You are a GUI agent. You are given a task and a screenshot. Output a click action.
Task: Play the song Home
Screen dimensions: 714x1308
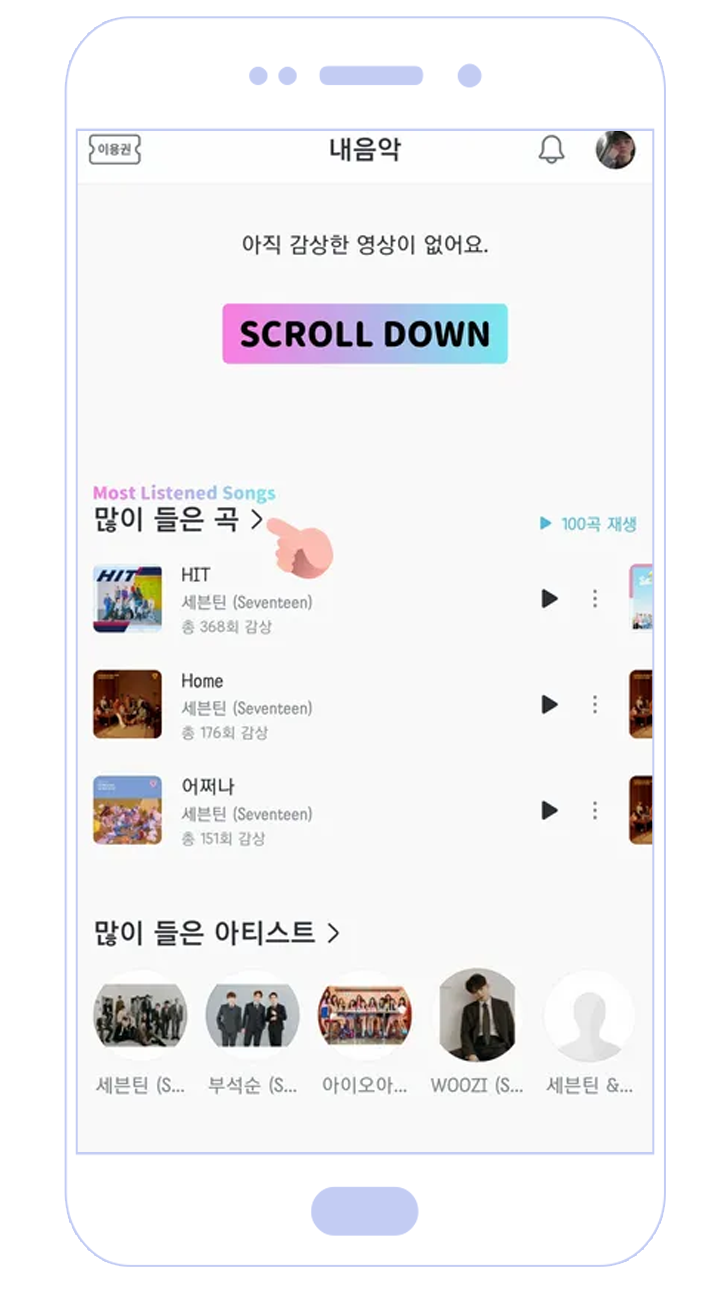[x=549, y=704]
